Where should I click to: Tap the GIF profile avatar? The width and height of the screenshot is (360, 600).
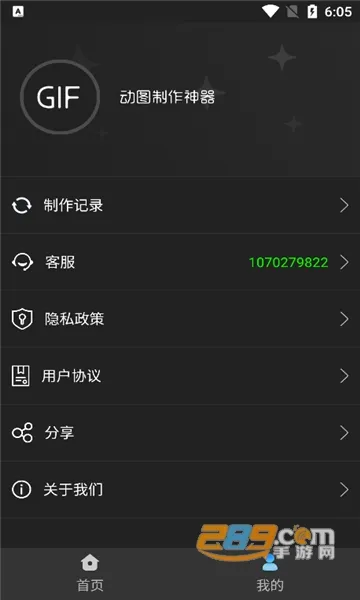point(60,97)
